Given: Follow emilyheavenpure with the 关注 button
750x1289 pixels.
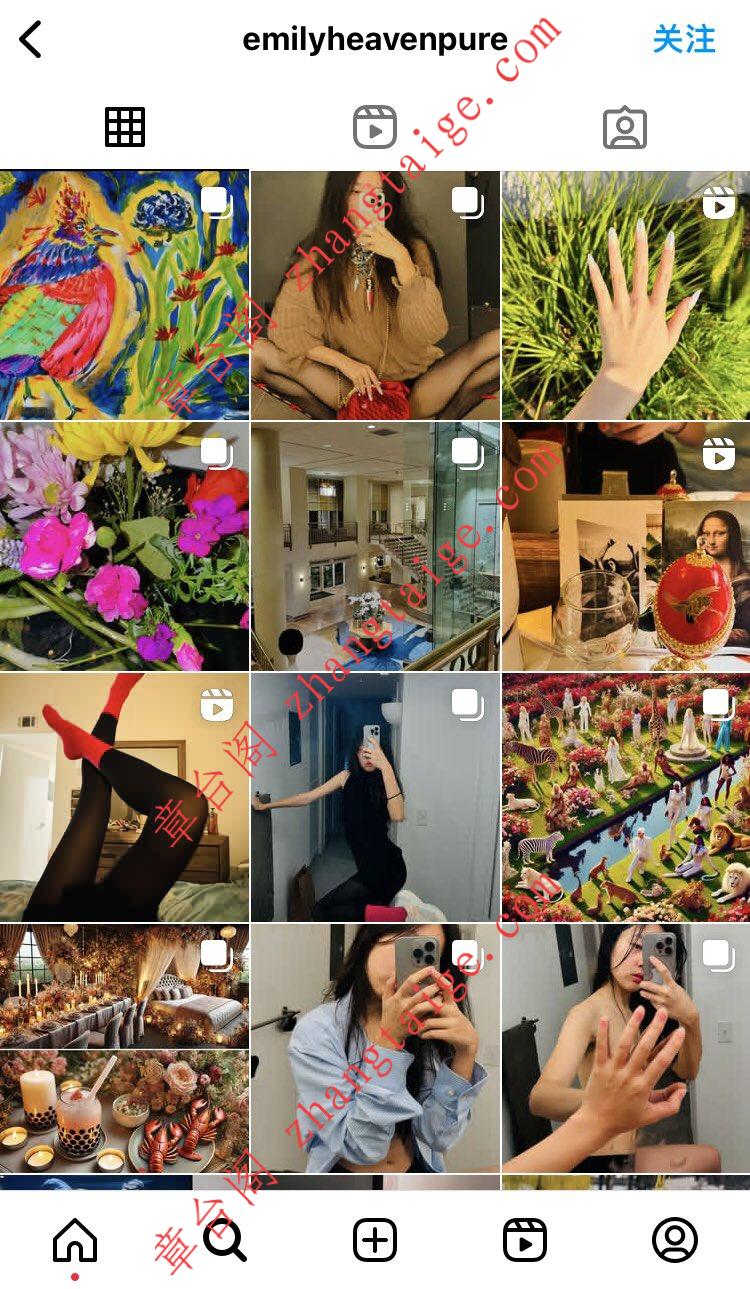Looking at the screenshot, I should [x=684, y=40].
